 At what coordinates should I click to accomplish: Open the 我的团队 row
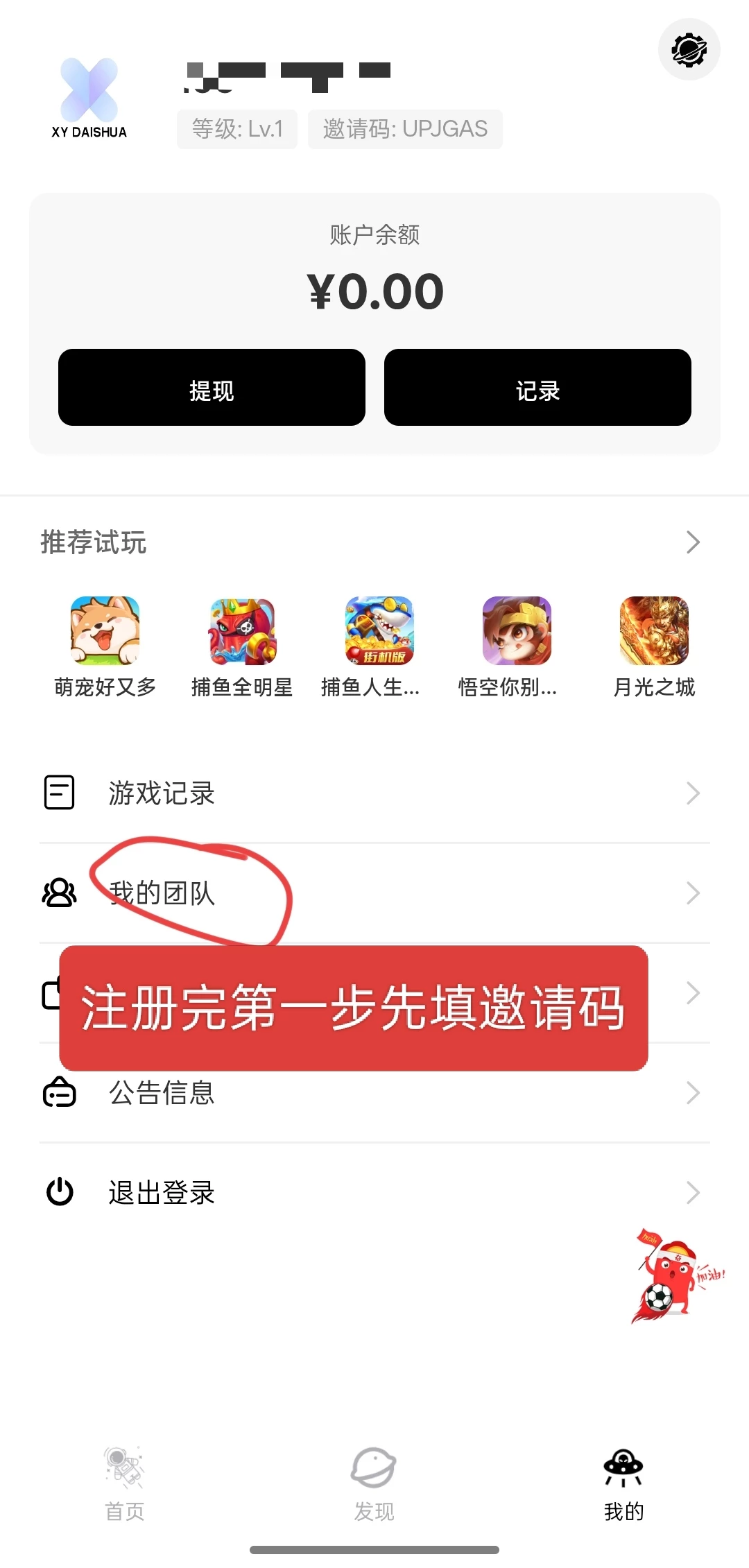pos(374,893)
